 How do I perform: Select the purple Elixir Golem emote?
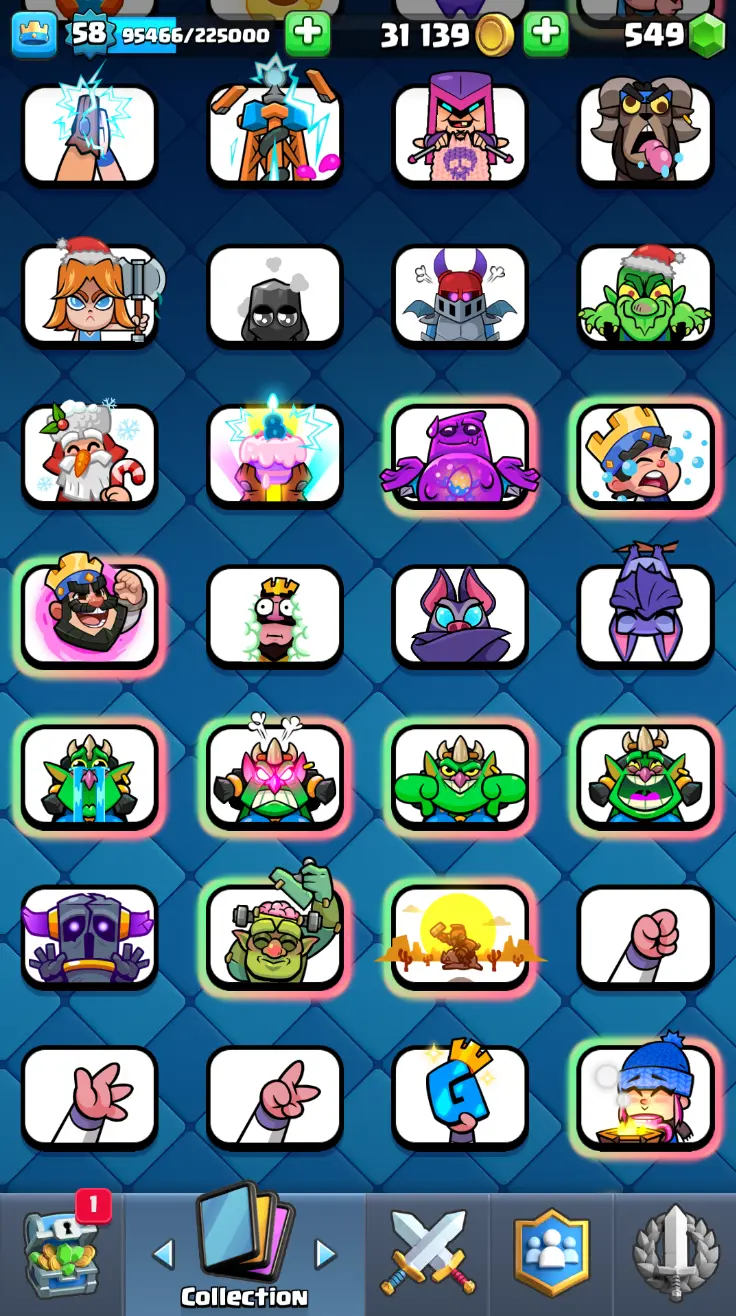460,456
